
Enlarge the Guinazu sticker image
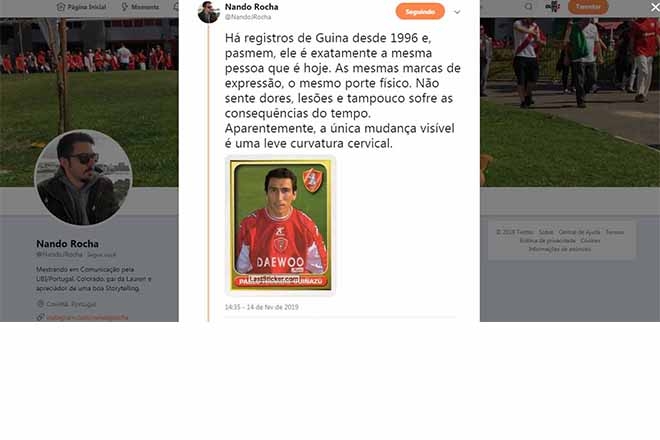click(281, 226)
